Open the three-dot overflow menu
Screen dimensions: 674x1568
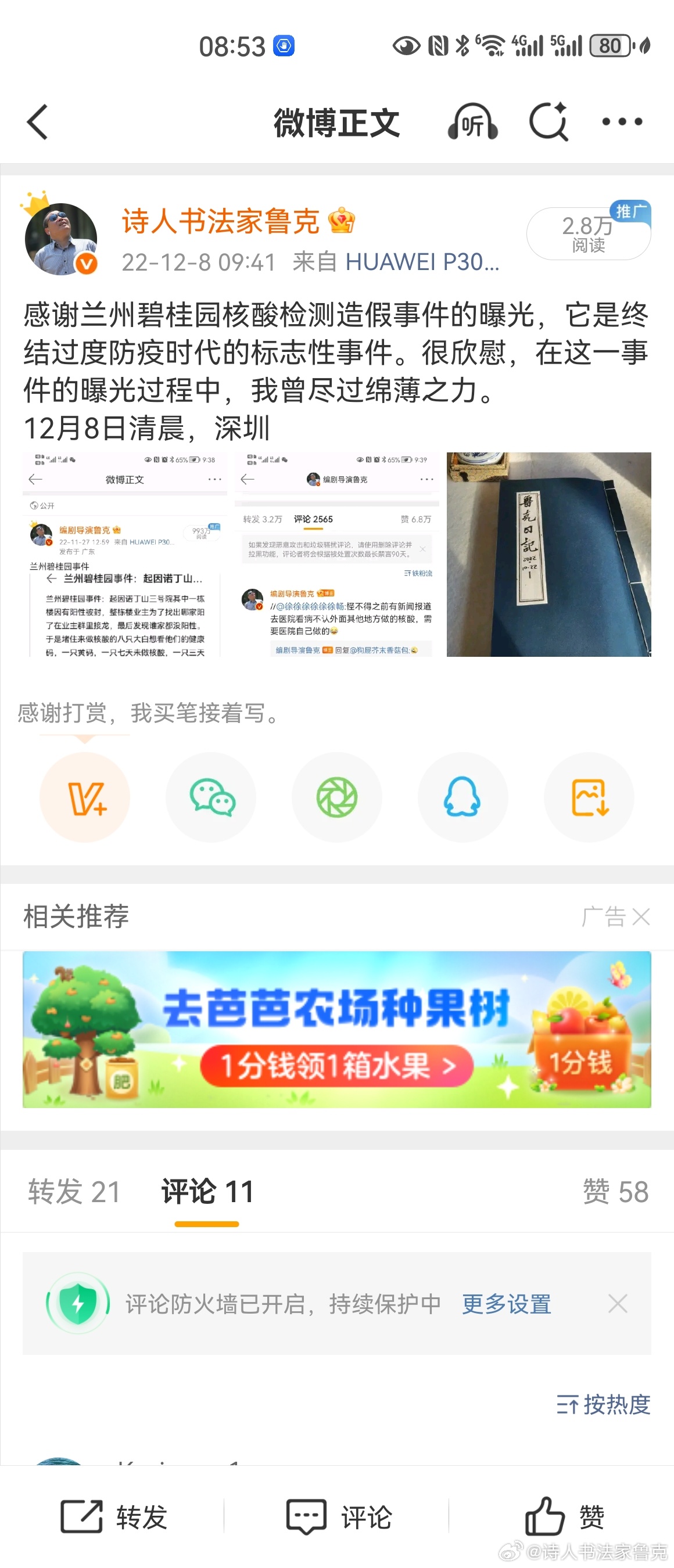click(622, 122)
